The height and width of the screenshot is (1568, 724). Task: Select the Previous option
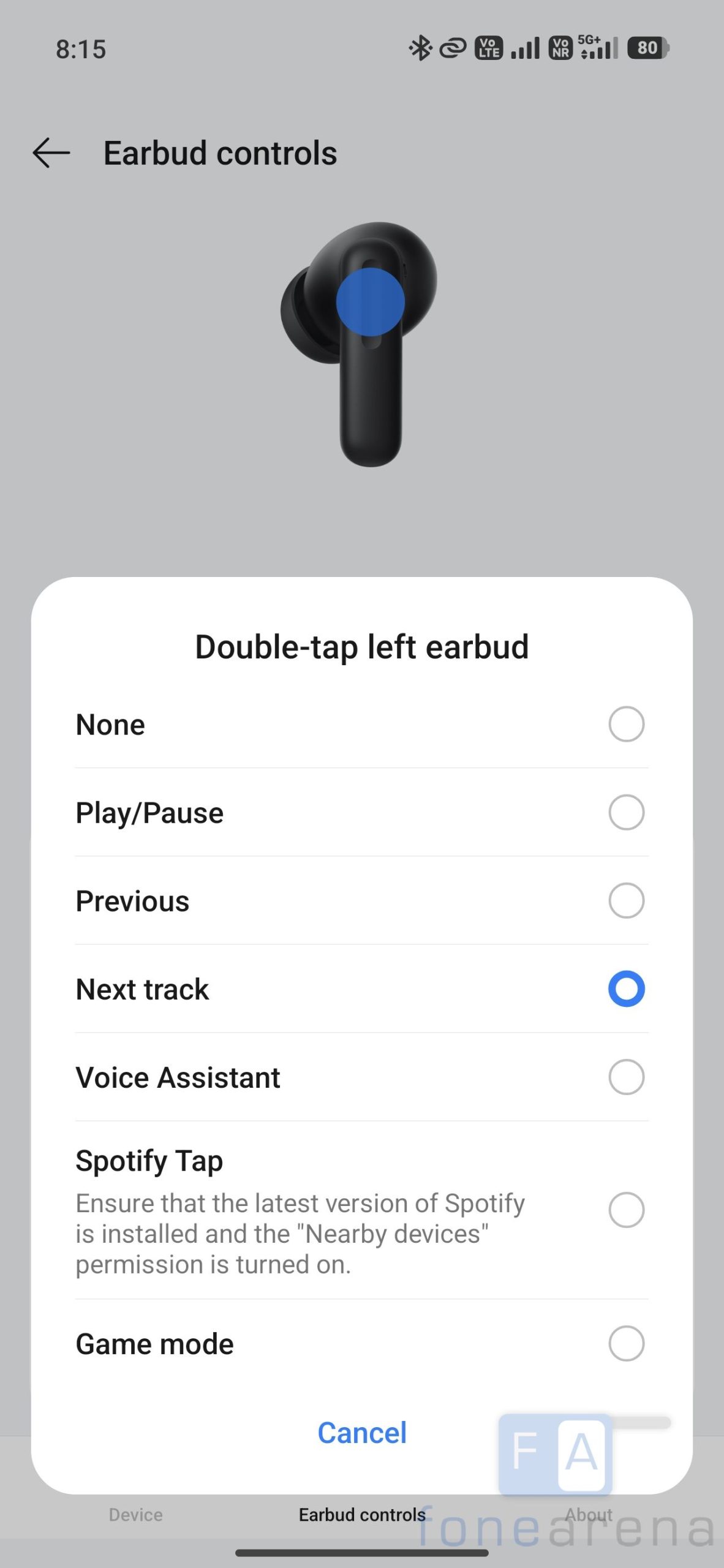click(625, 900)
